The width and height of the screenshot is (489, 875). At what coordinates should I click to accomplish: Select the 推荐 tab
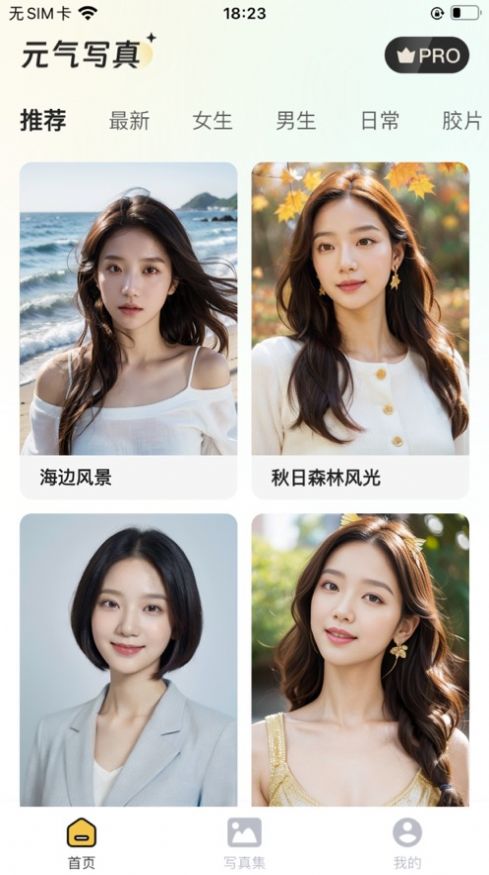coord(44,121)
